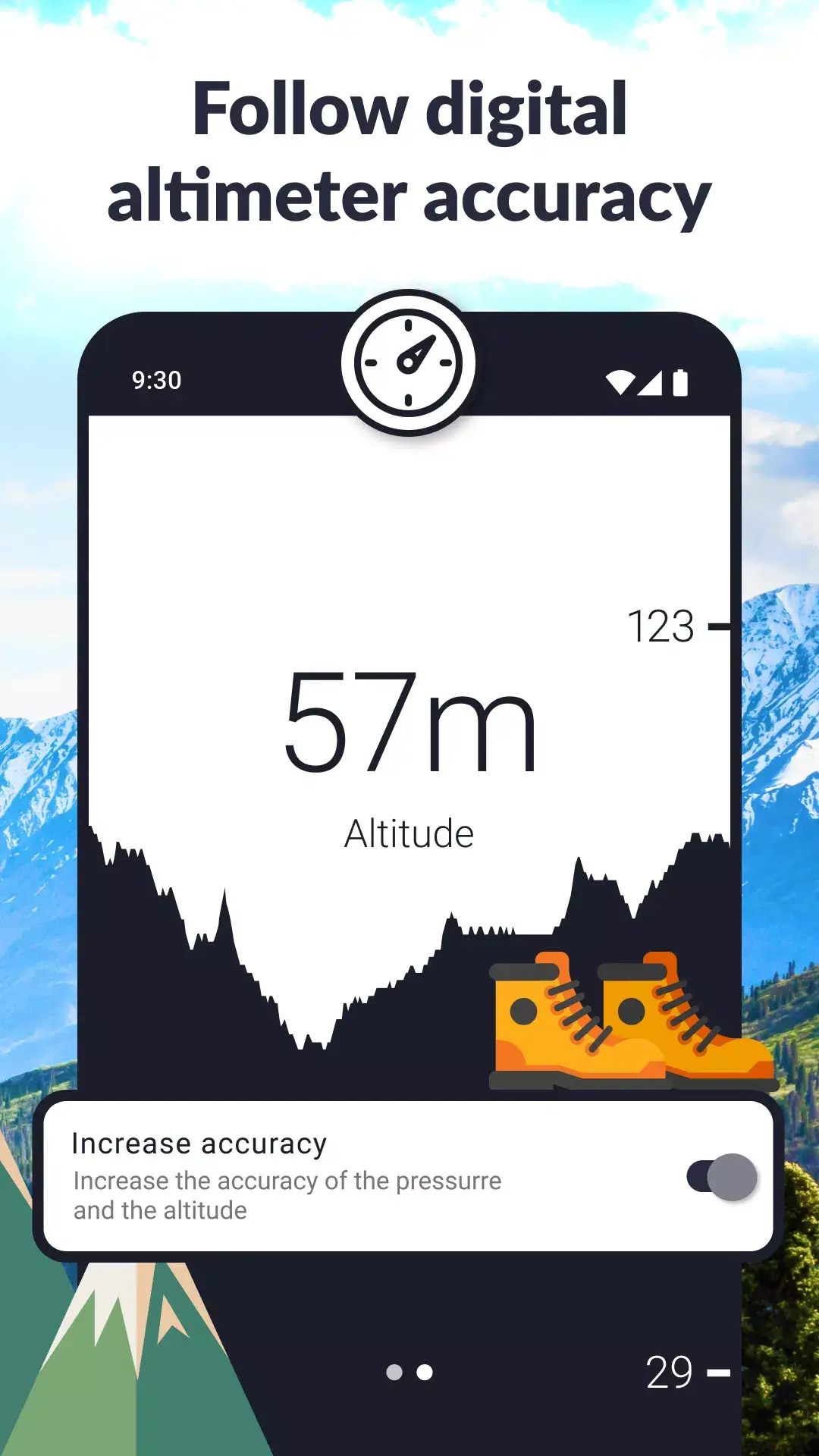Image resolution: width=819 pixels, height=1456 pixels.
Task: Expand the altitude reading details
Action: coord(409,832)
